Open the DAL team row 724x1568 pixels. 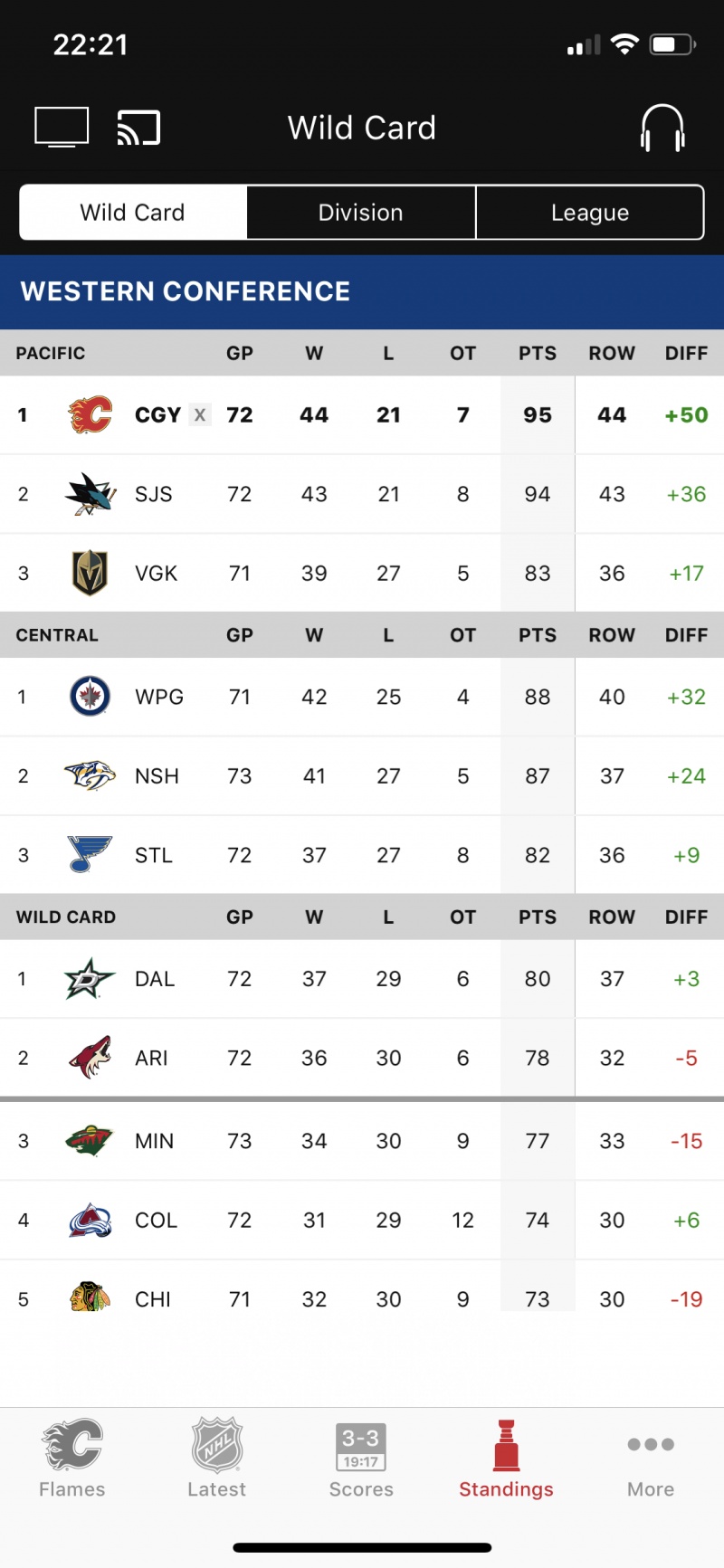click(x=362, y=979)
